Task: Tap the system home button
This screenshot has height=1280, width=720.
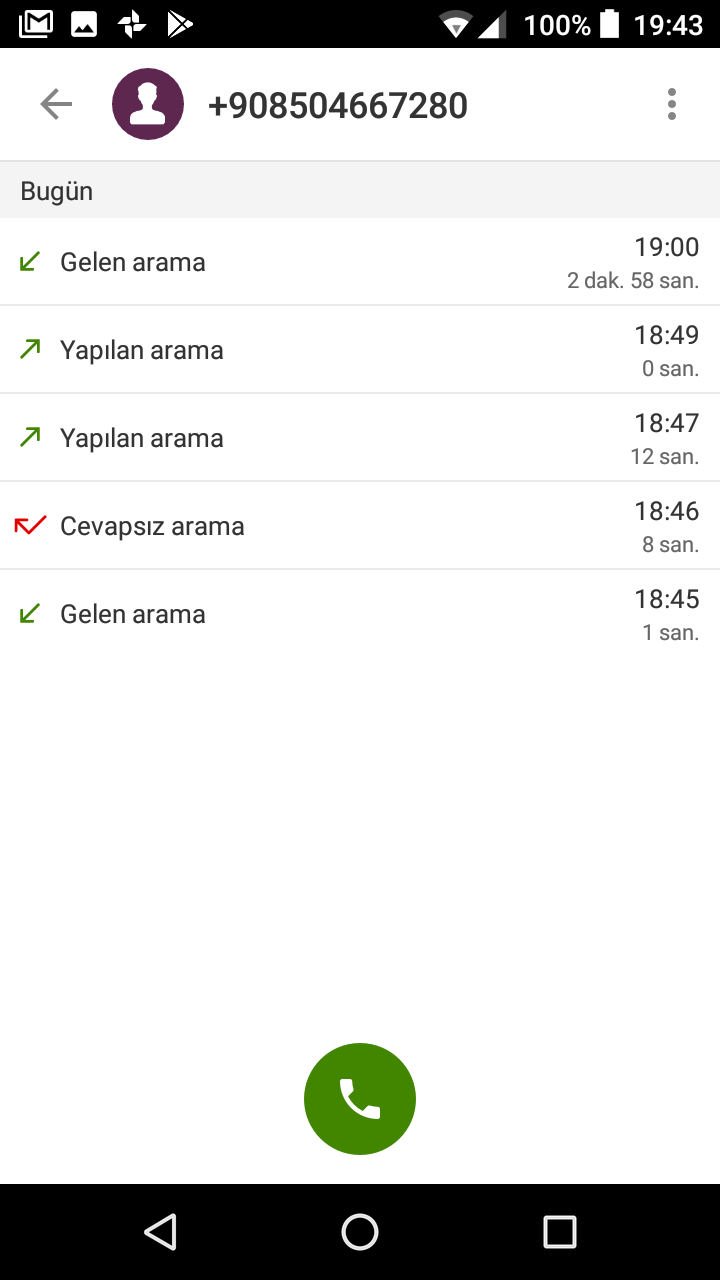Action: [360, 1232]
